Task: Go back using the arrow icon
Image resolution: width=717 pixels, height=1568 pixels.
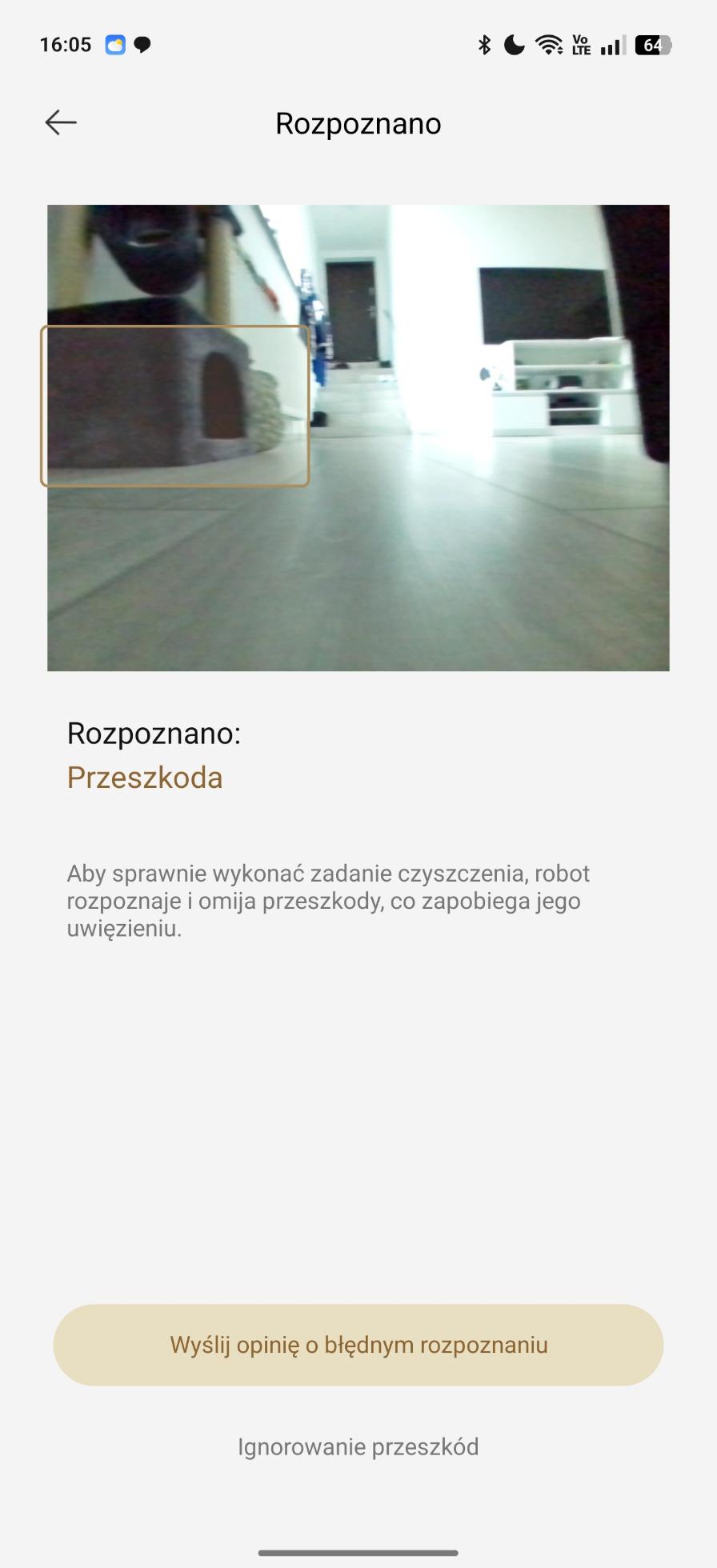Action: [61, 122]
